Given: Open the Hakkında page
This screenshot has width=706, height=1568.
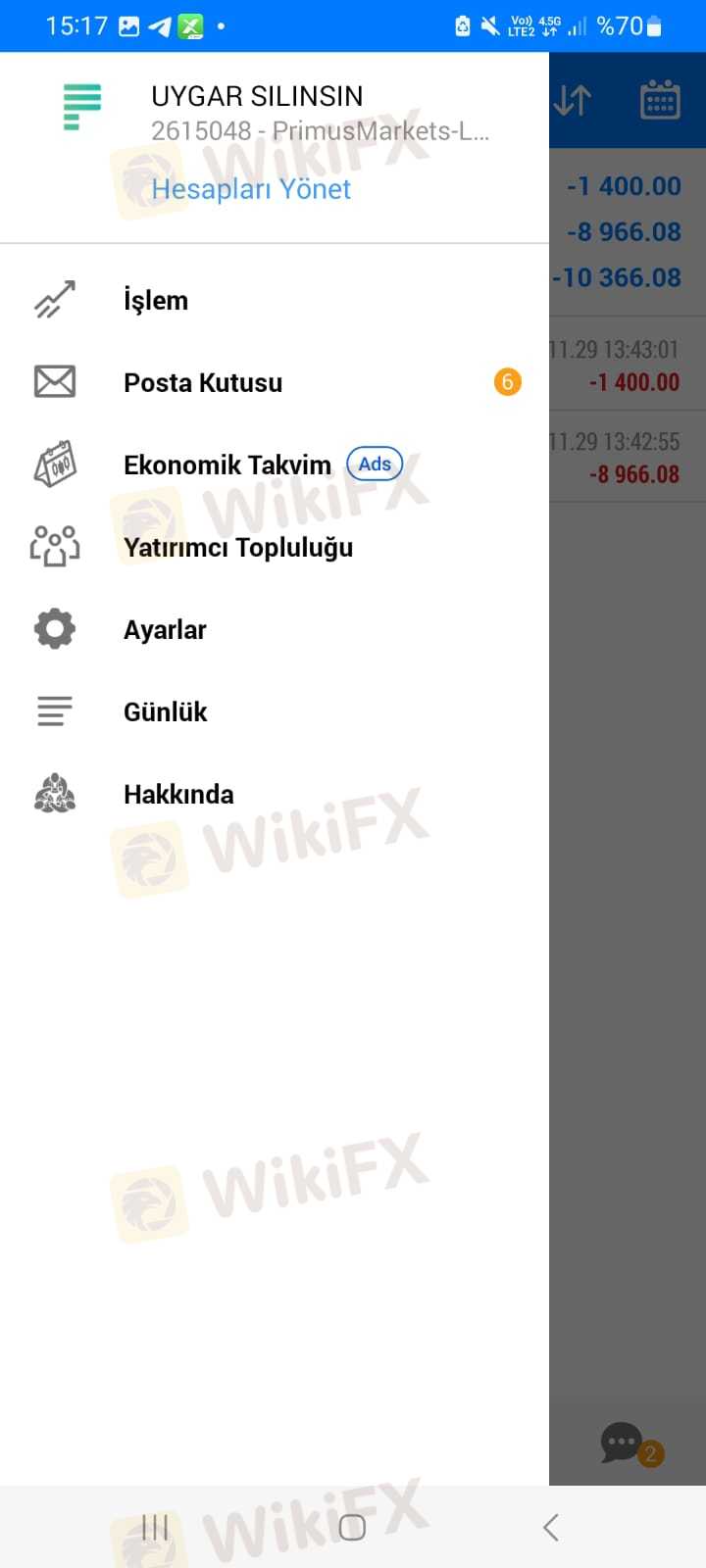Looking at the screenshot, I should pos(275,794).
